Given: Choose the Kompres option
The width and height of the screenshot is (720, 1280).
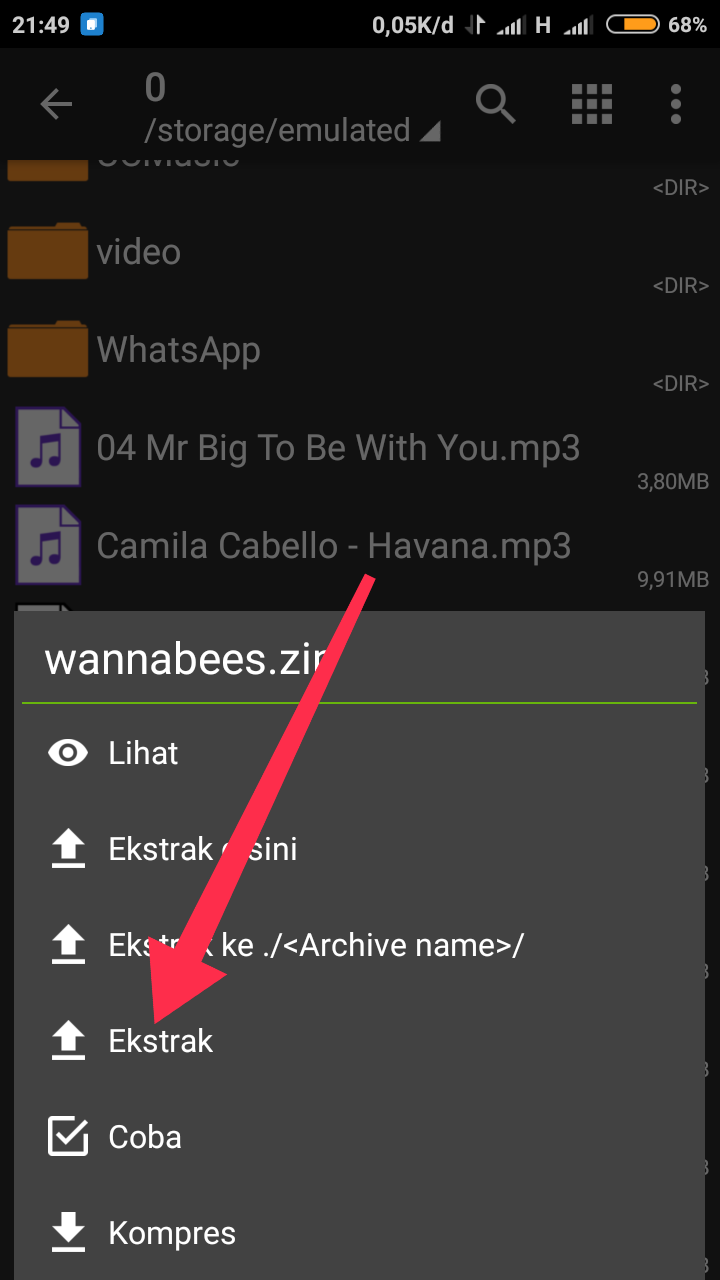Looking at the screenshot, I should tap(170, 1233).
